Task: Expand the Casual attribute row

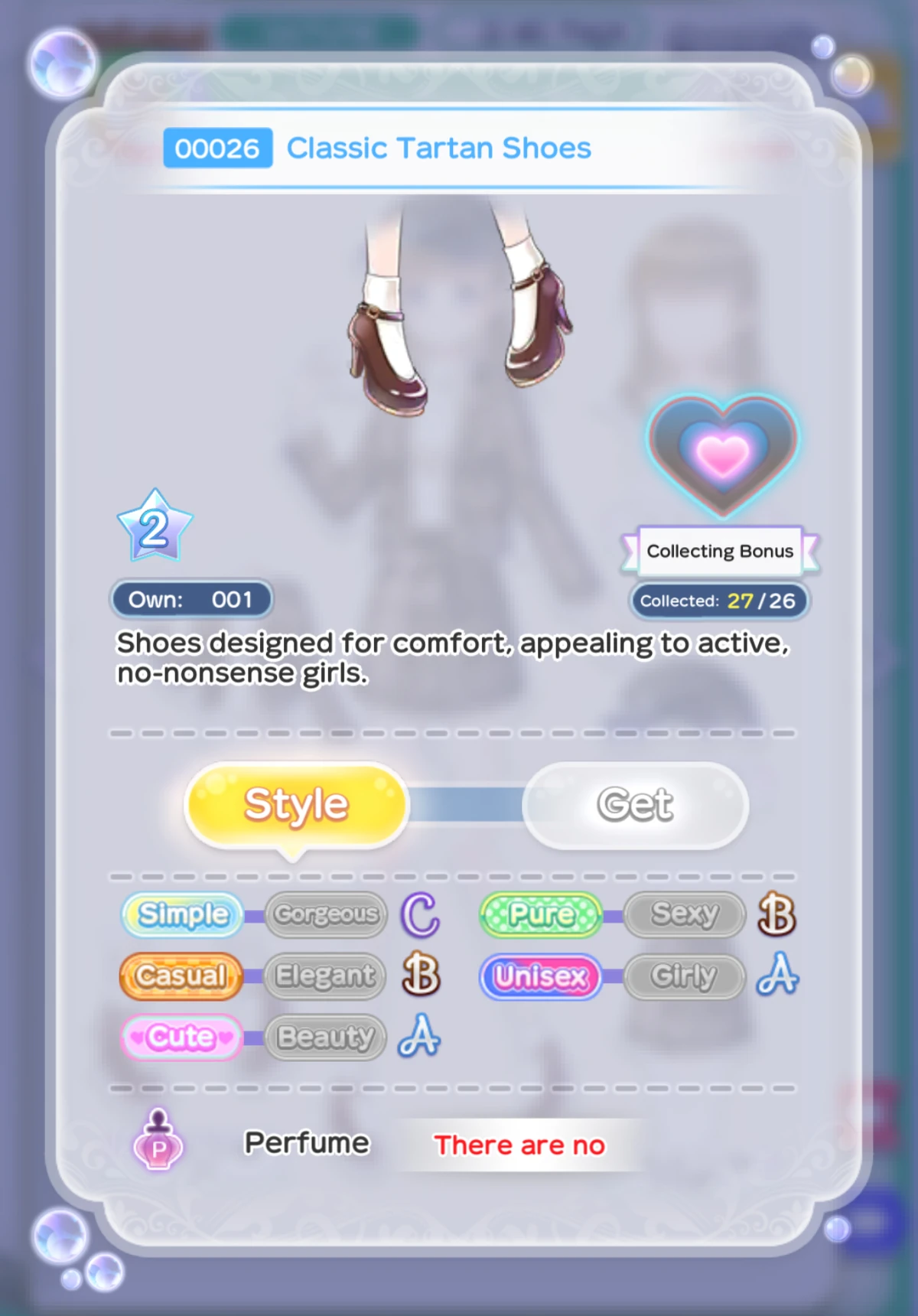Action: coord(181,976)
